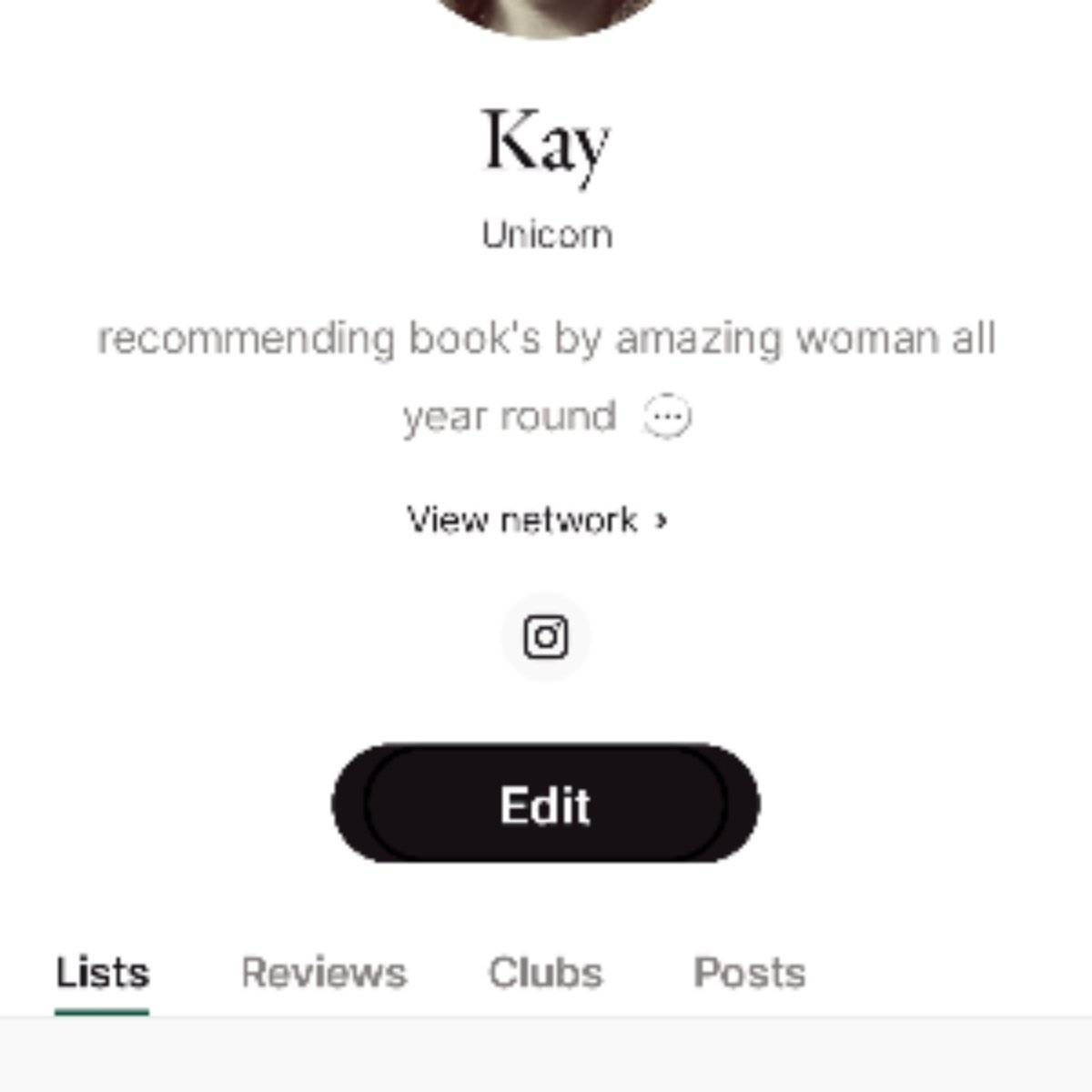Tap Kay's profile photo
The height and width of the screenshot is (1092, 1092).
(x=546, y=14)
